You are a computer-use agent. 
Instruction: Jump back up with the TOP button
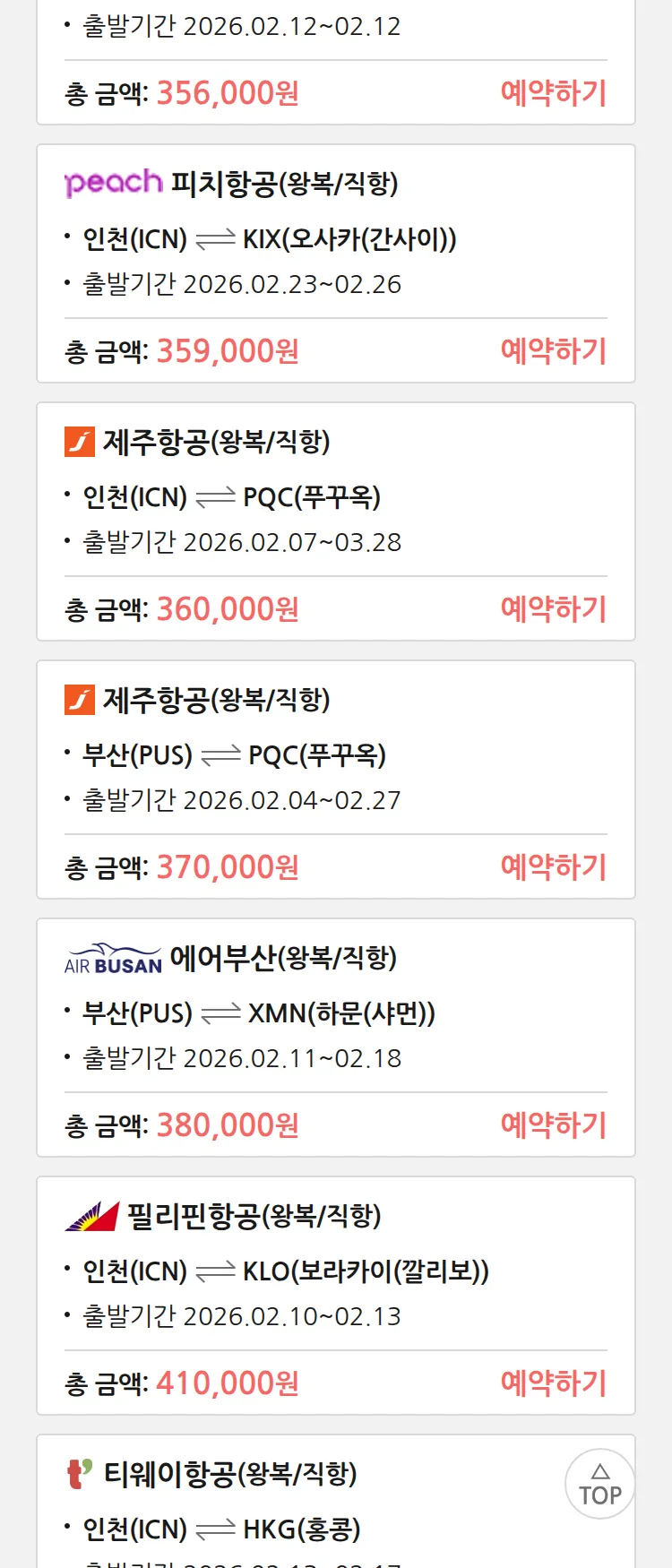[x=599, y=1484]
